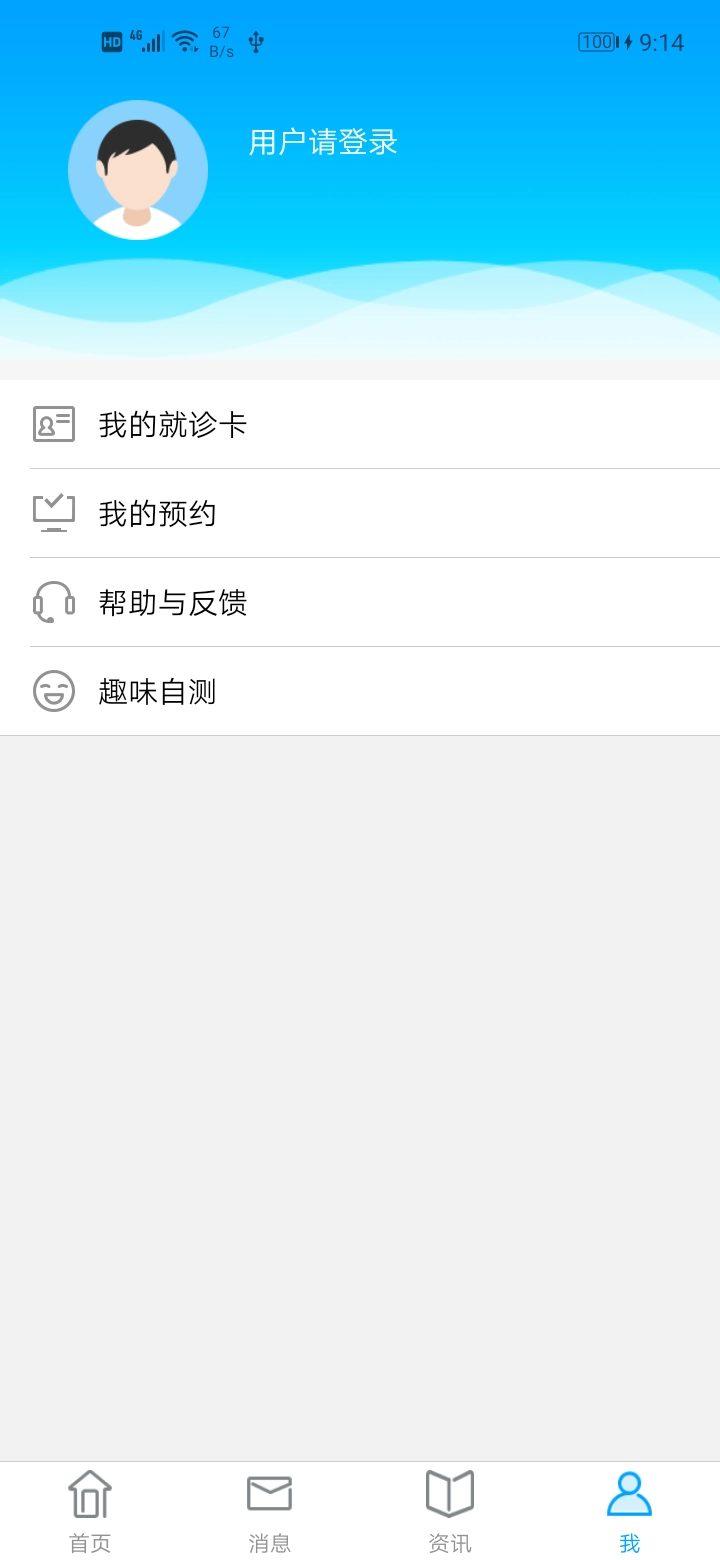The height and width of the screenshot is (1560, 720).
Task: Tap 用户请登录 to log in
Action: pos(322,143)
